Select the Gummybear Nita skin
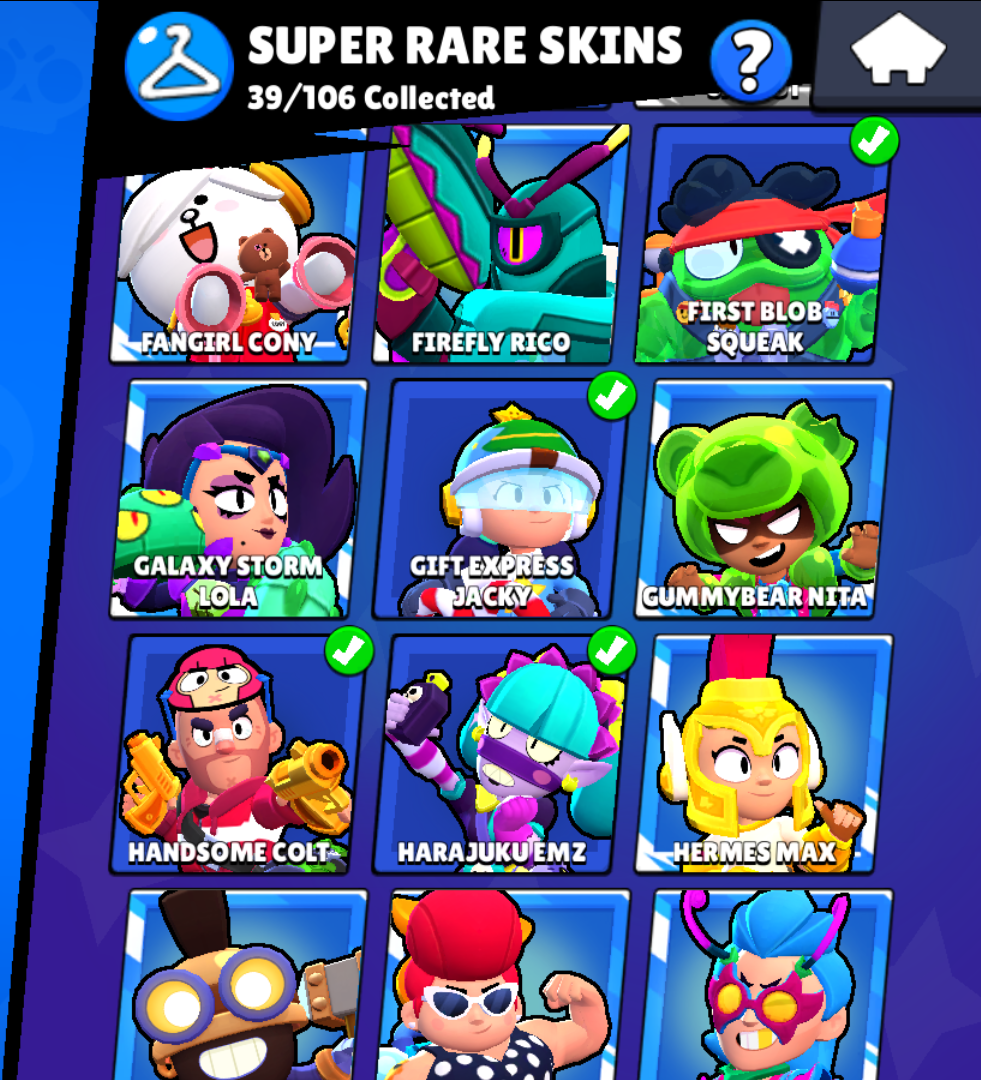981x1080 pixels. point(763,500)
